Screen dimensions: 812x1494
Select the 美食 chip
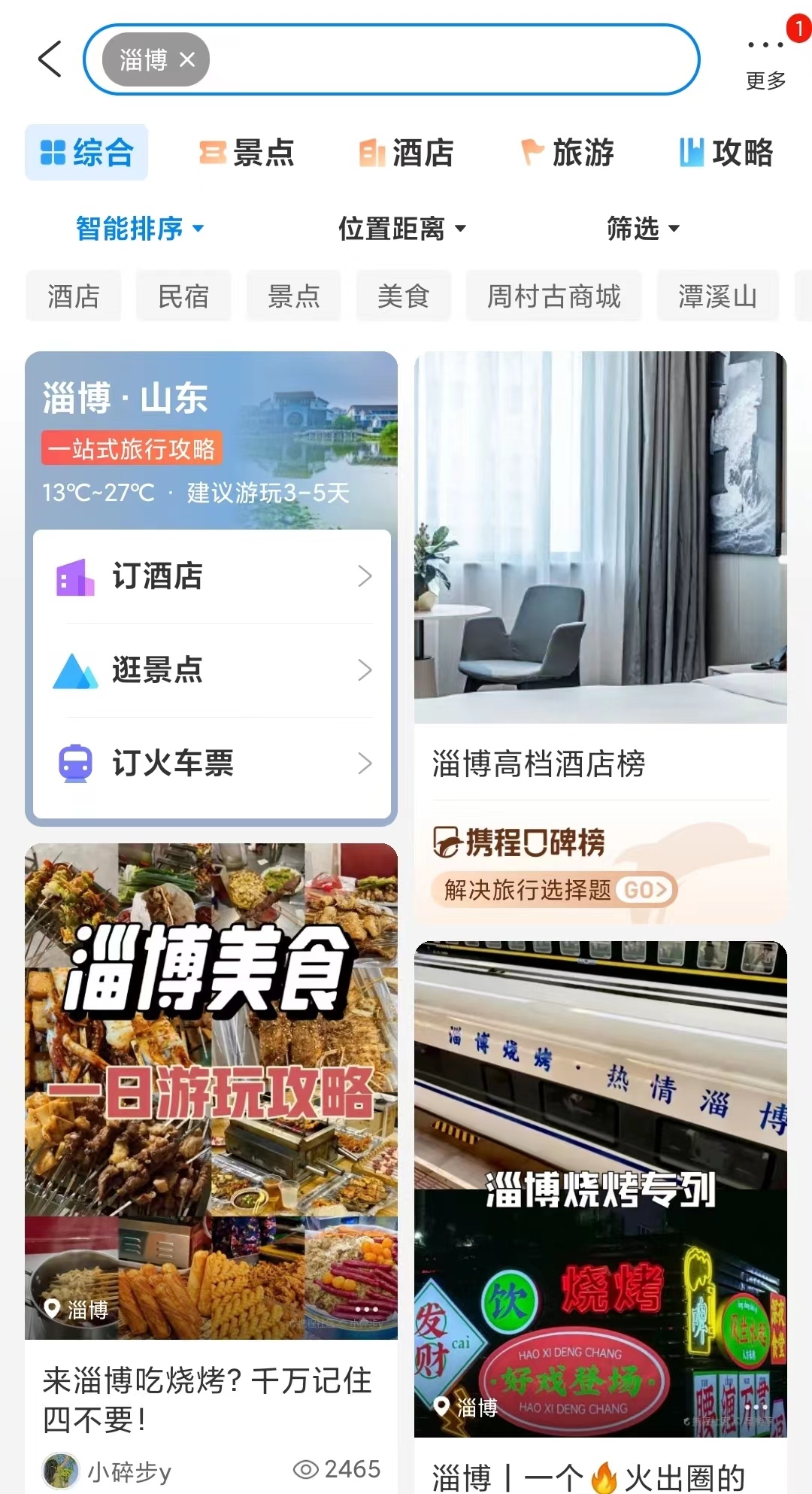403,296
